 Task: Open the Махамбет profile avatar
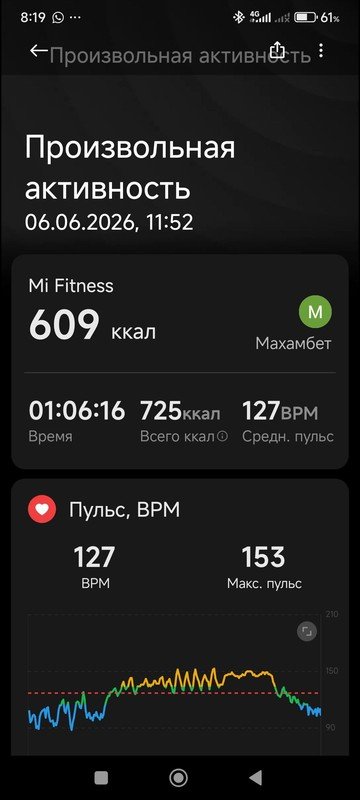point(316,313)
